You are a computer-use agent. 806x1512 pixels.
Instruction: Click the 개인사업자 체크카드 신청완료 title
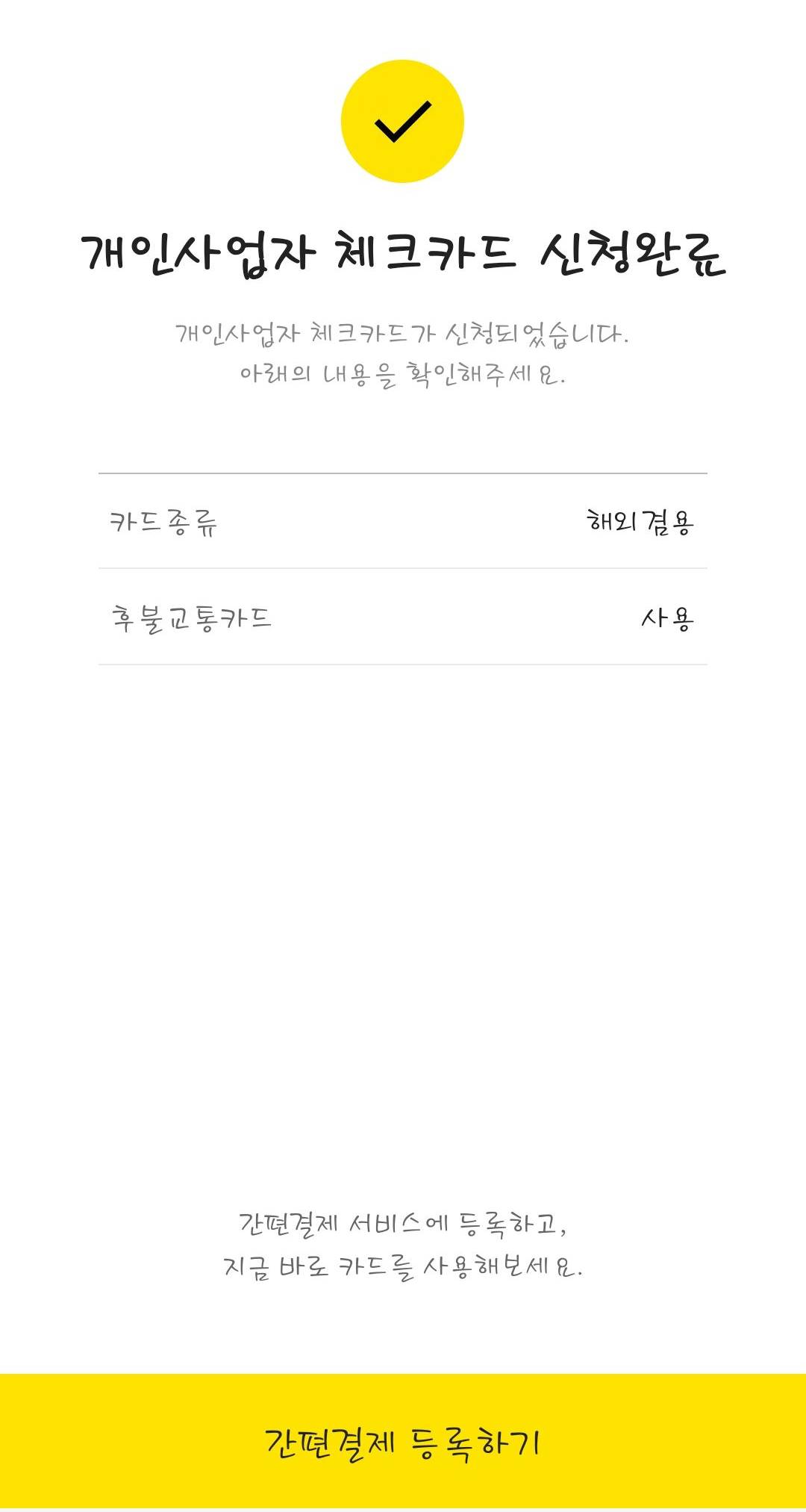[403, 254]
